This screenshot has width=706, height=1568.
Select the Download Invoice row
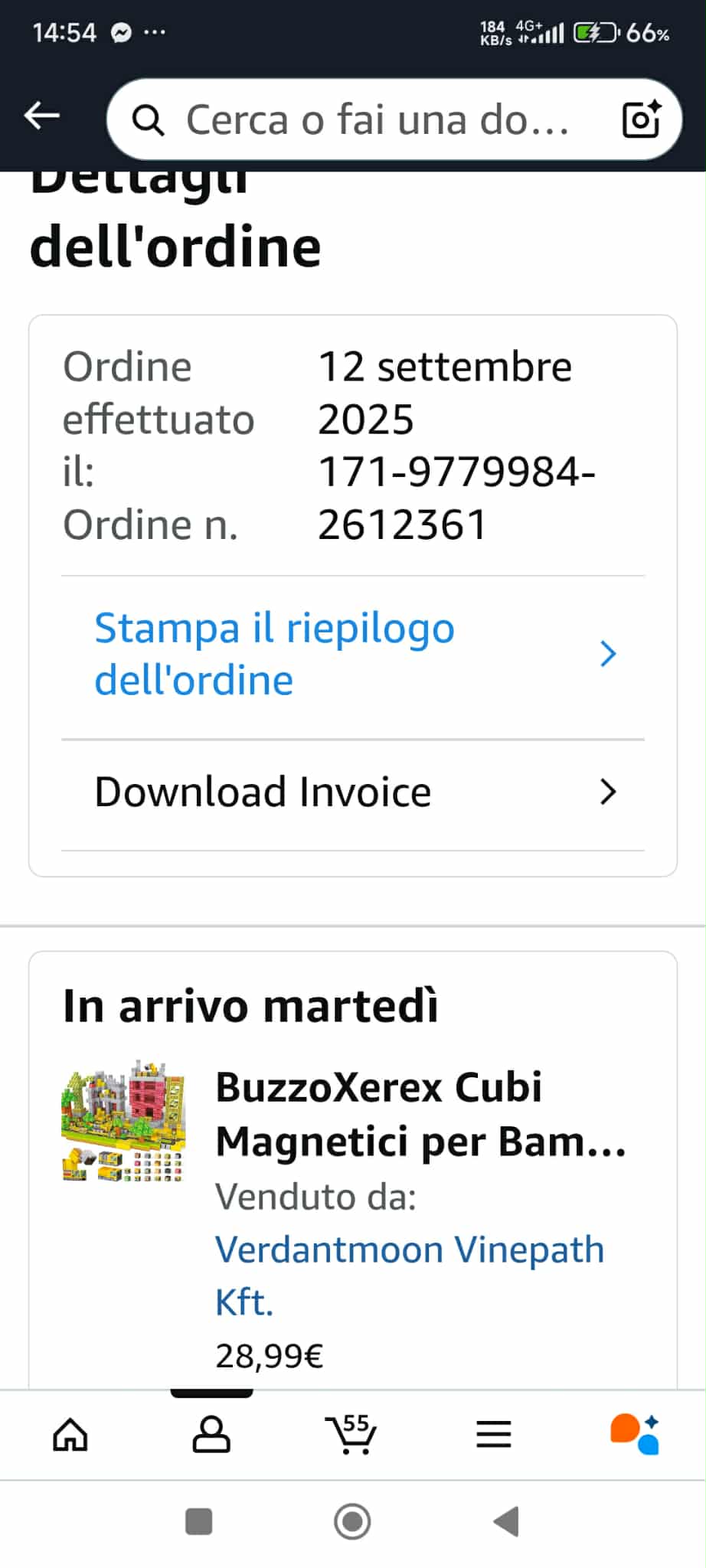click(x=352, y=792)
